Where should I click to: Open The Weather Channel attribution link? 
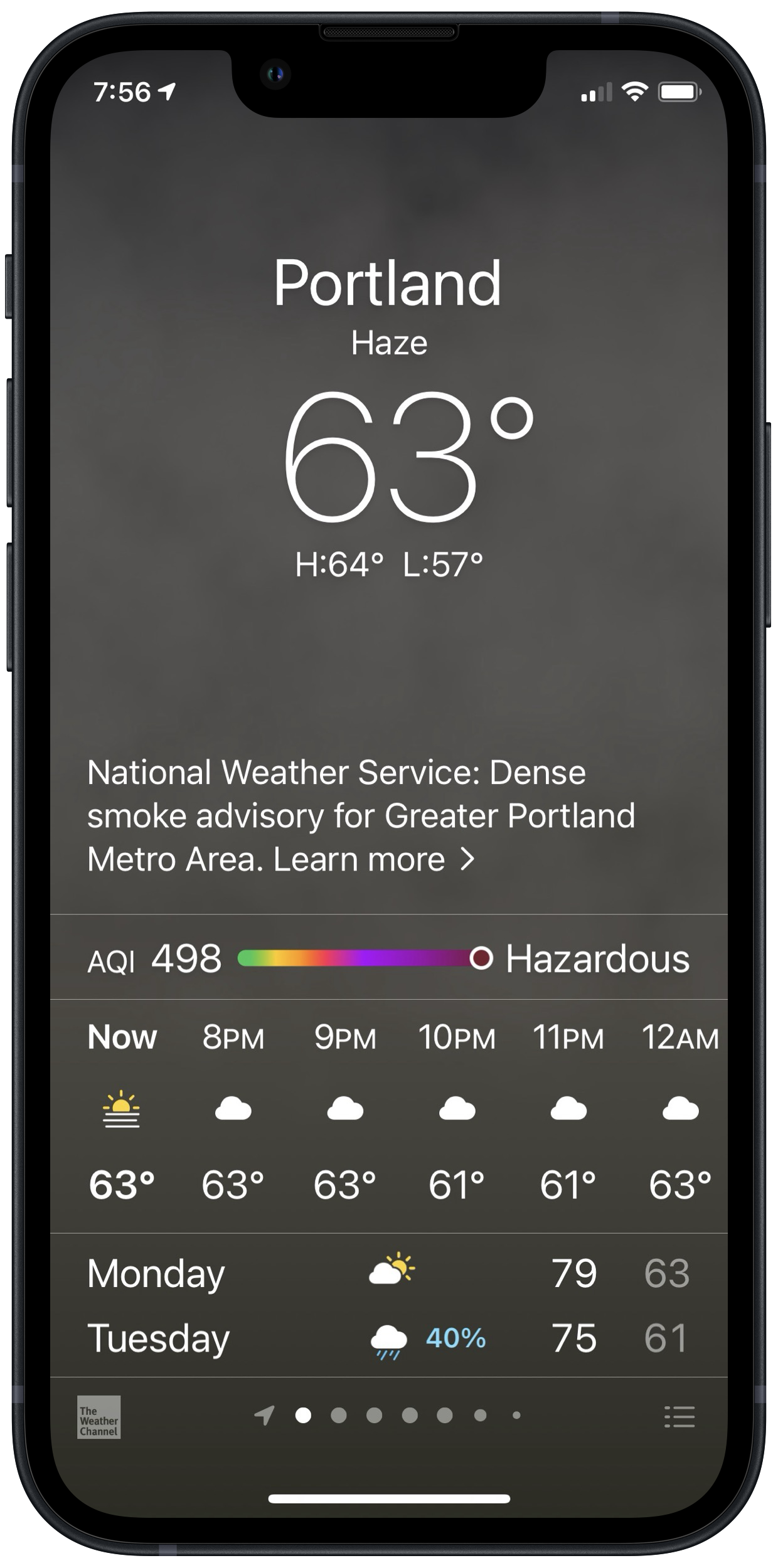[99, 1417]
